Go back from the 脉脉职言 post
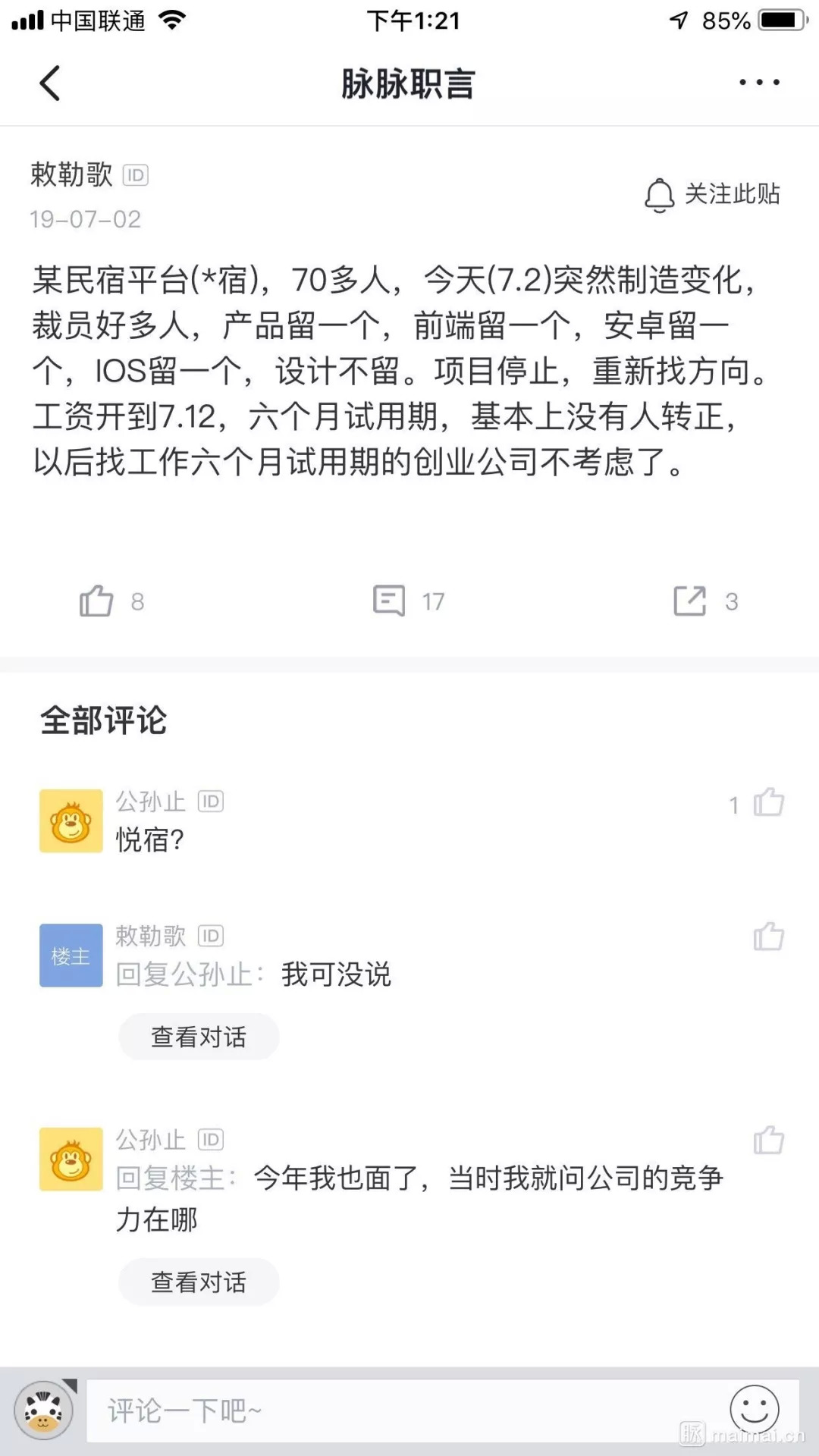 coord(50,83)
